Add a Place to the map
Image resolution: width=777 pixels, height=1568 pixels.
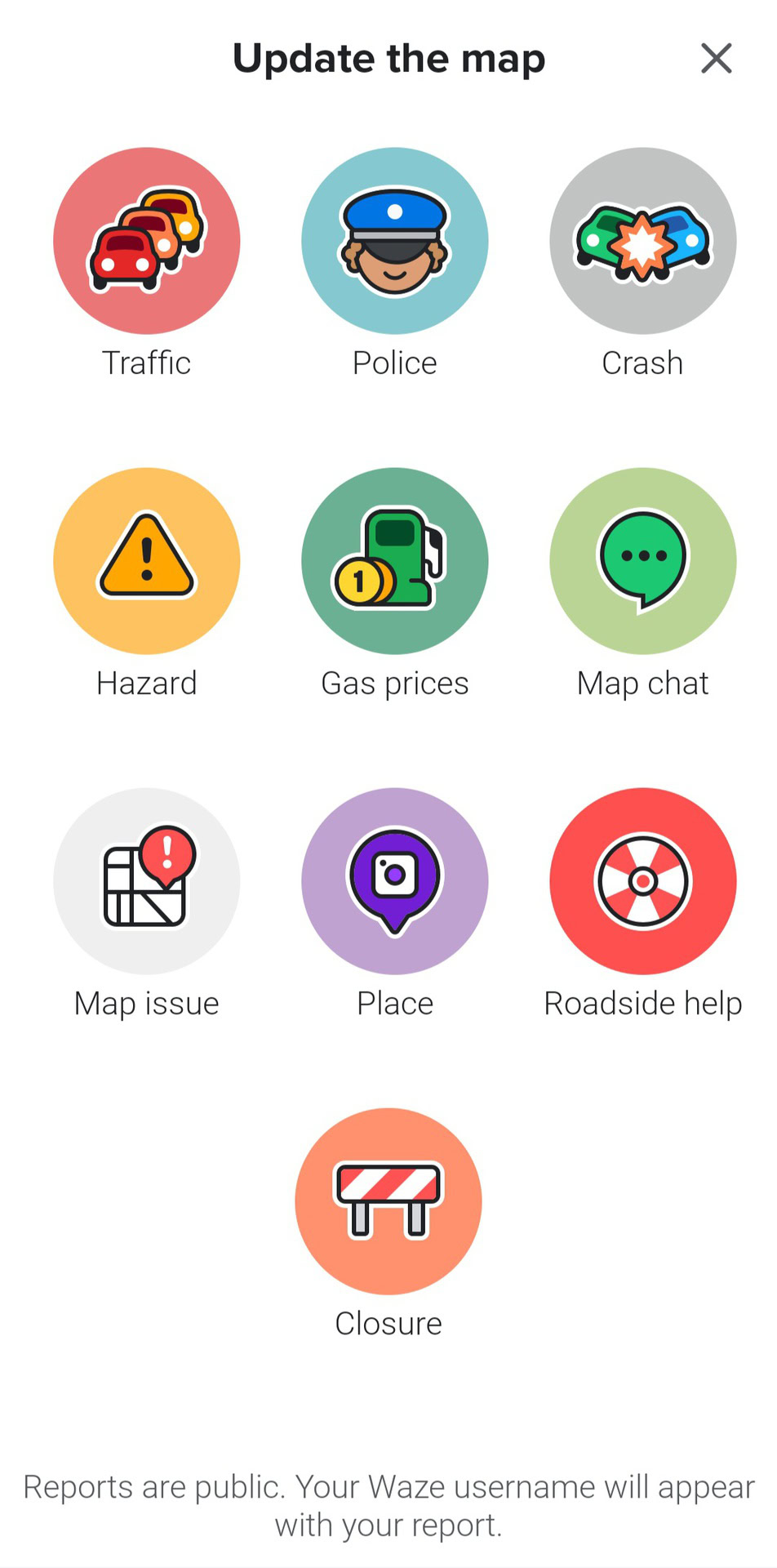click(x=395, y=881)
